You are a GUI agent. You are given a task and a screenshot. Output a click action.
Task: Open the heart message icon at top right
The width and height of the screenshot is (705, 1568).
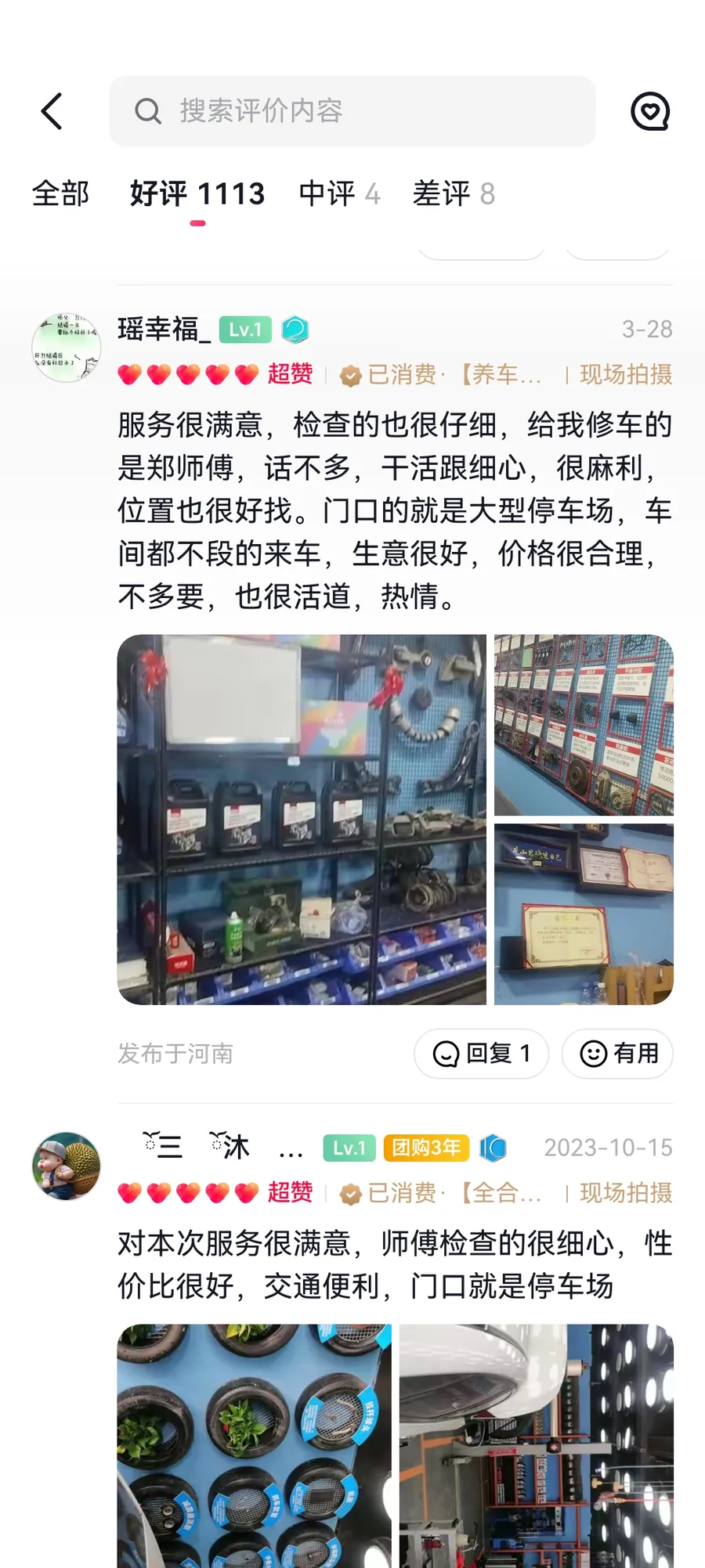[650, 111]
